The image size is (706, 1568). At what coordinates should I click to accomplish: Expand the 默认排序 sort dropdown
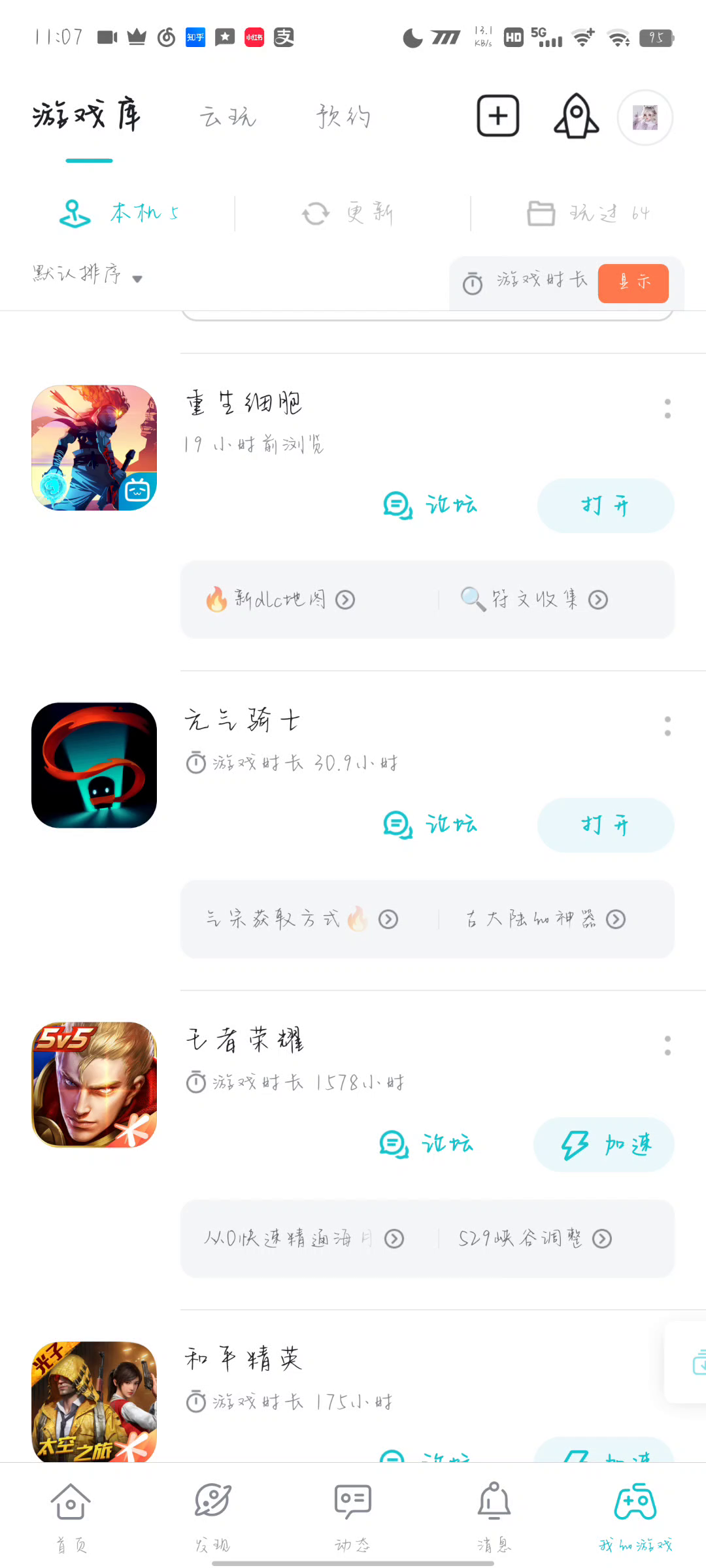coord(88,274)
